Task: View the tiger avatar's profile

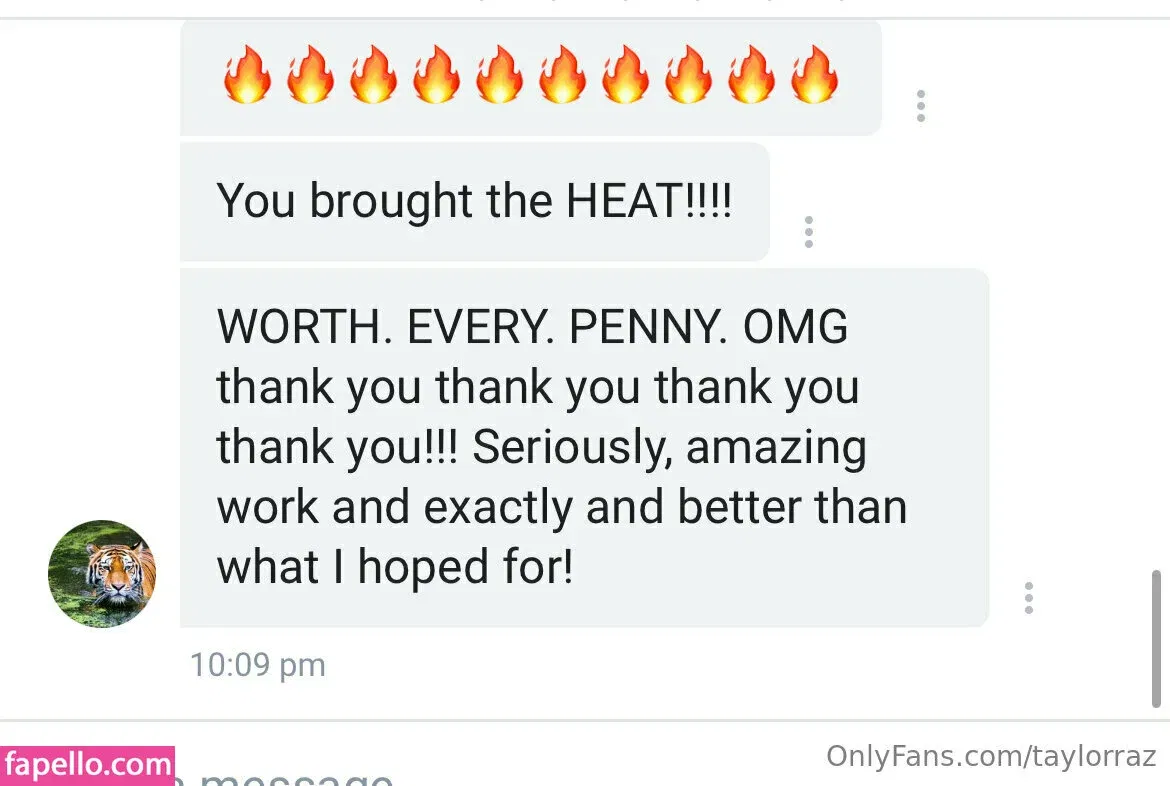Action: [x=102, y=574]
